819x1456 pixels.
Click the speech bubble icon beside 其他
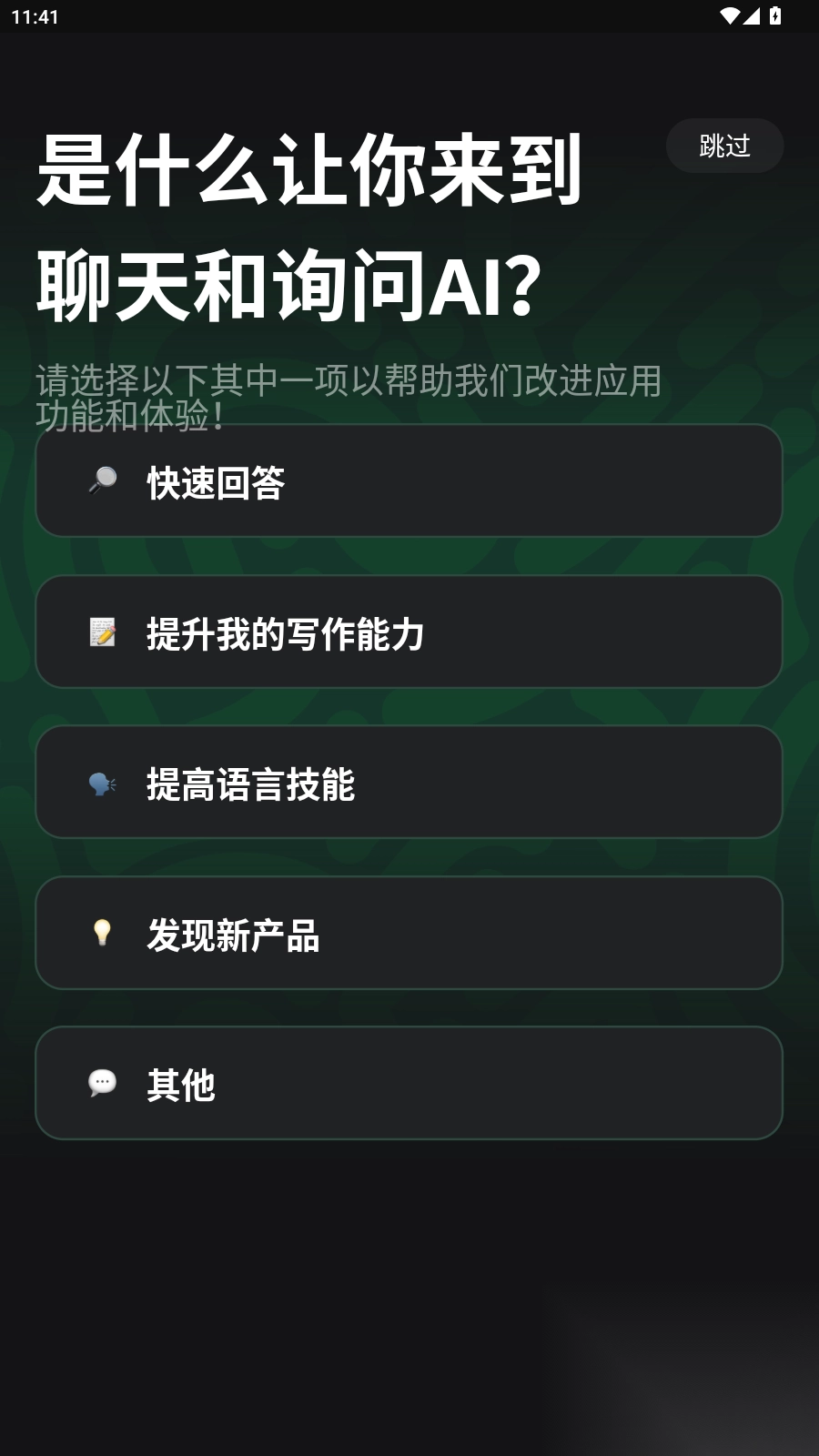pyautogui.click(x=103, y=1084)
